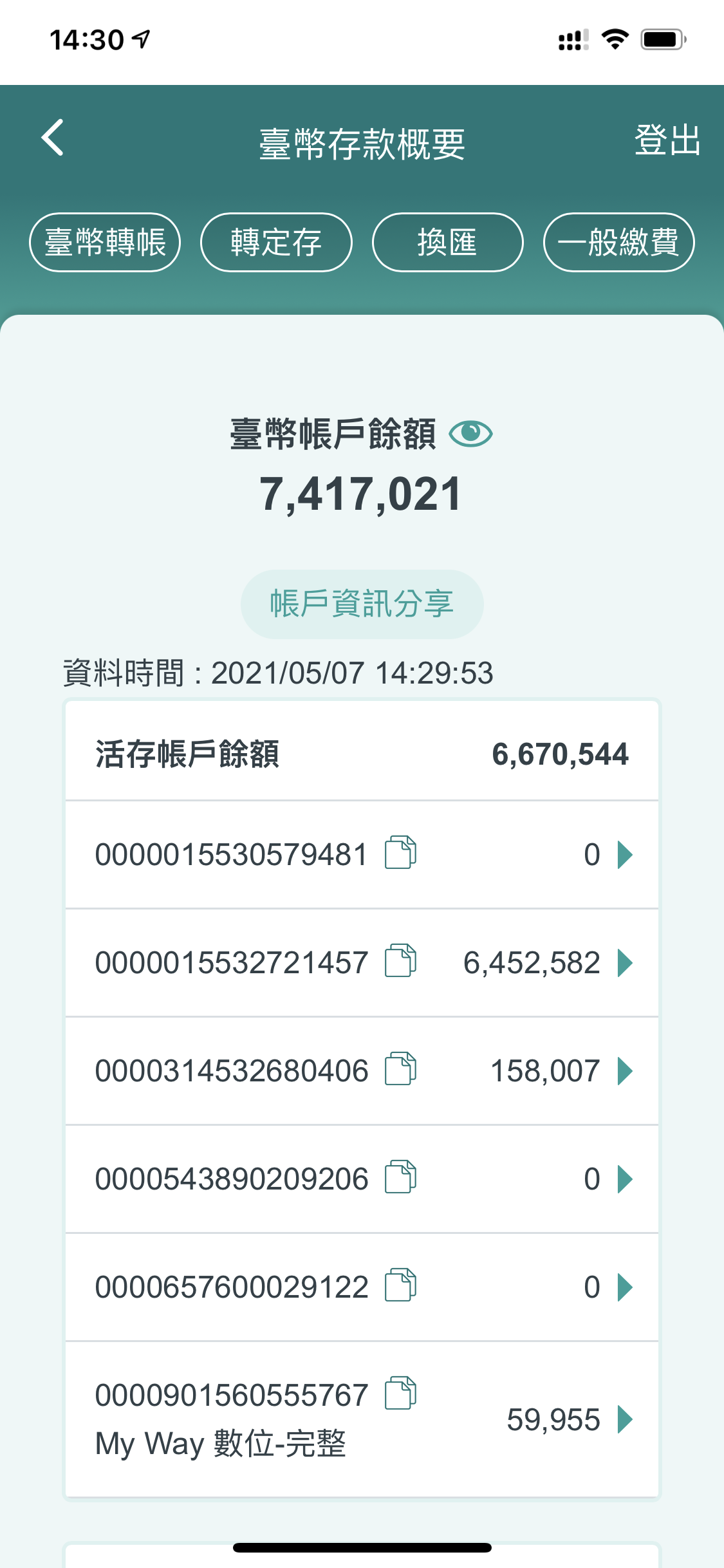Open details for account 0000015532721457
Screen dimensions: 724x1568
coord(624,963)
